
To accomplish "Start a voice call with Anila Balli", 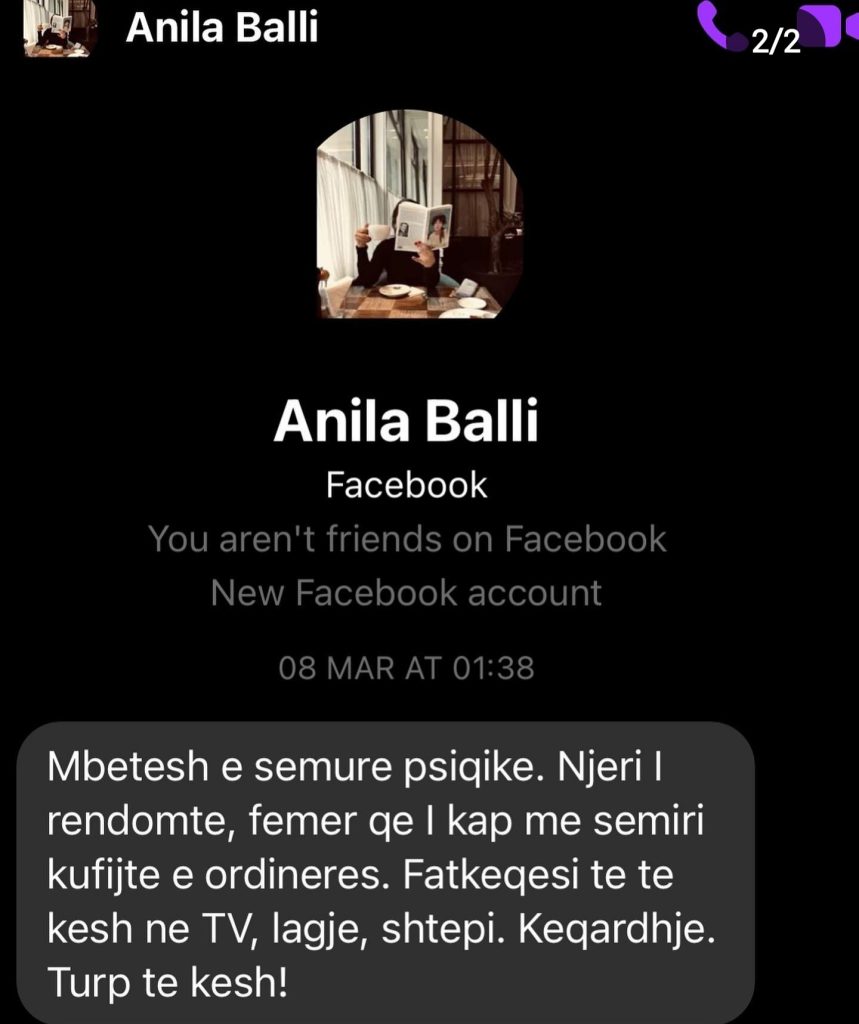I will [x=719, y=25].
